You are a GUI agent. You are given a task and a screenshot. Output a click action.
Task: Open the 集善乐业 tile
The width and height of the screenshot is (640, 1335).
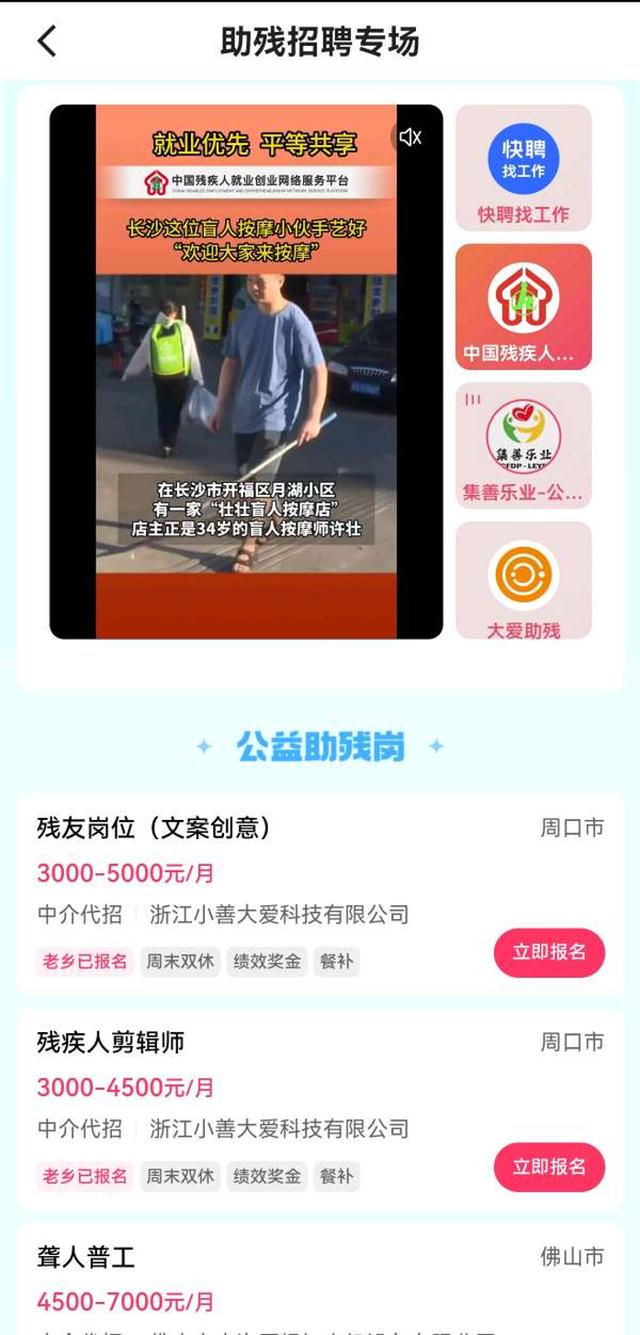(x=523, y=445)
